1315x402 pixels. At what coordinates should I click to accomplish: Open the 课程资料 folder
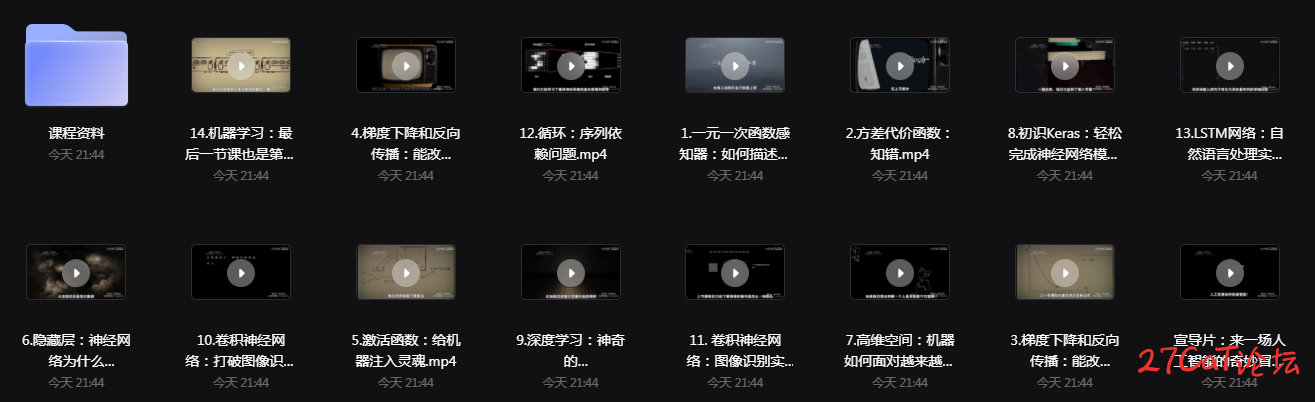(x=76, y=65)
